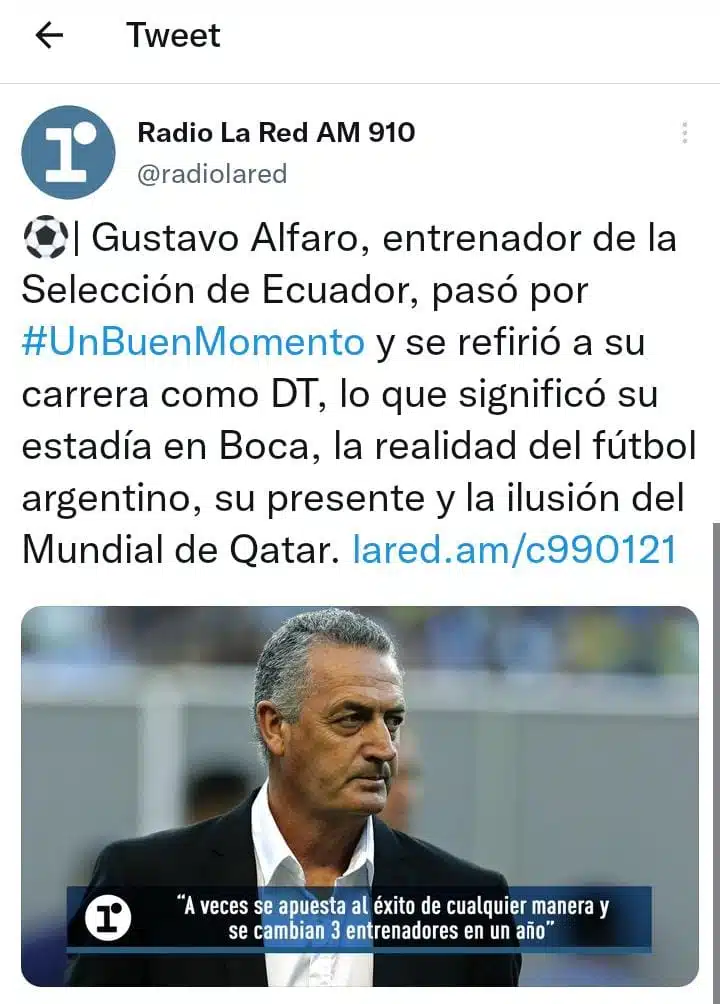Viewport: 720px width, 1004px height.
Task: View the Radio La Red AM 910 profile
Action: point(275,132)
